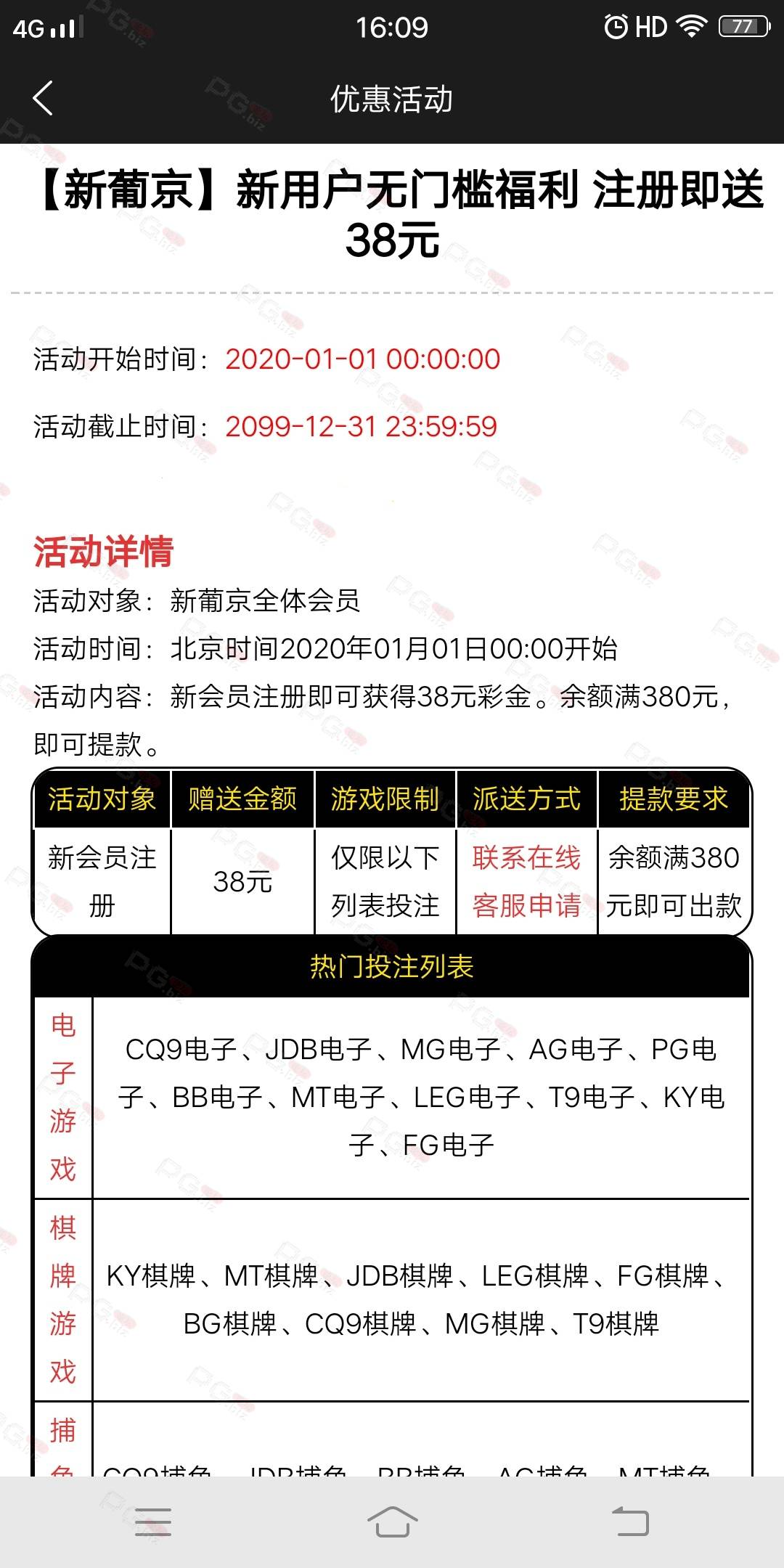
Task: Tap the system back button
Action: [630, 1522]
